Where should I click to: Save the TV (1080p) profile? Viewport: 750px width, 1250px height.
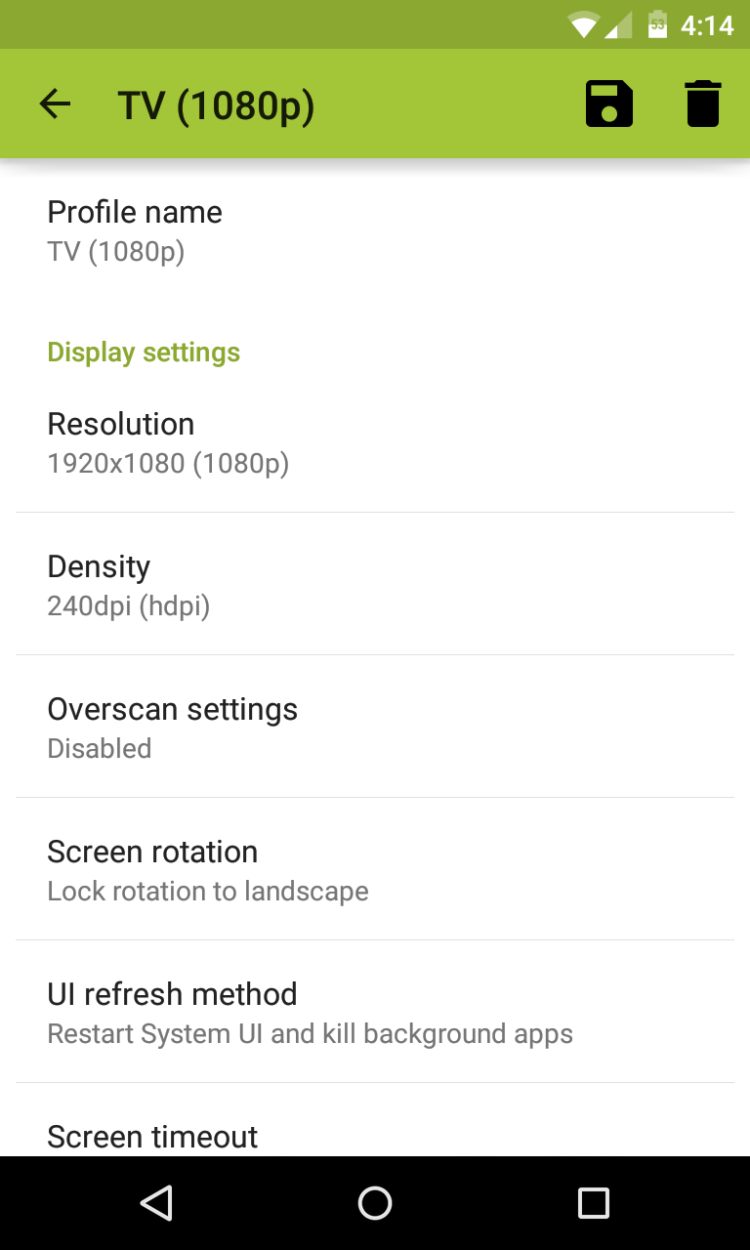click(609, 104)
